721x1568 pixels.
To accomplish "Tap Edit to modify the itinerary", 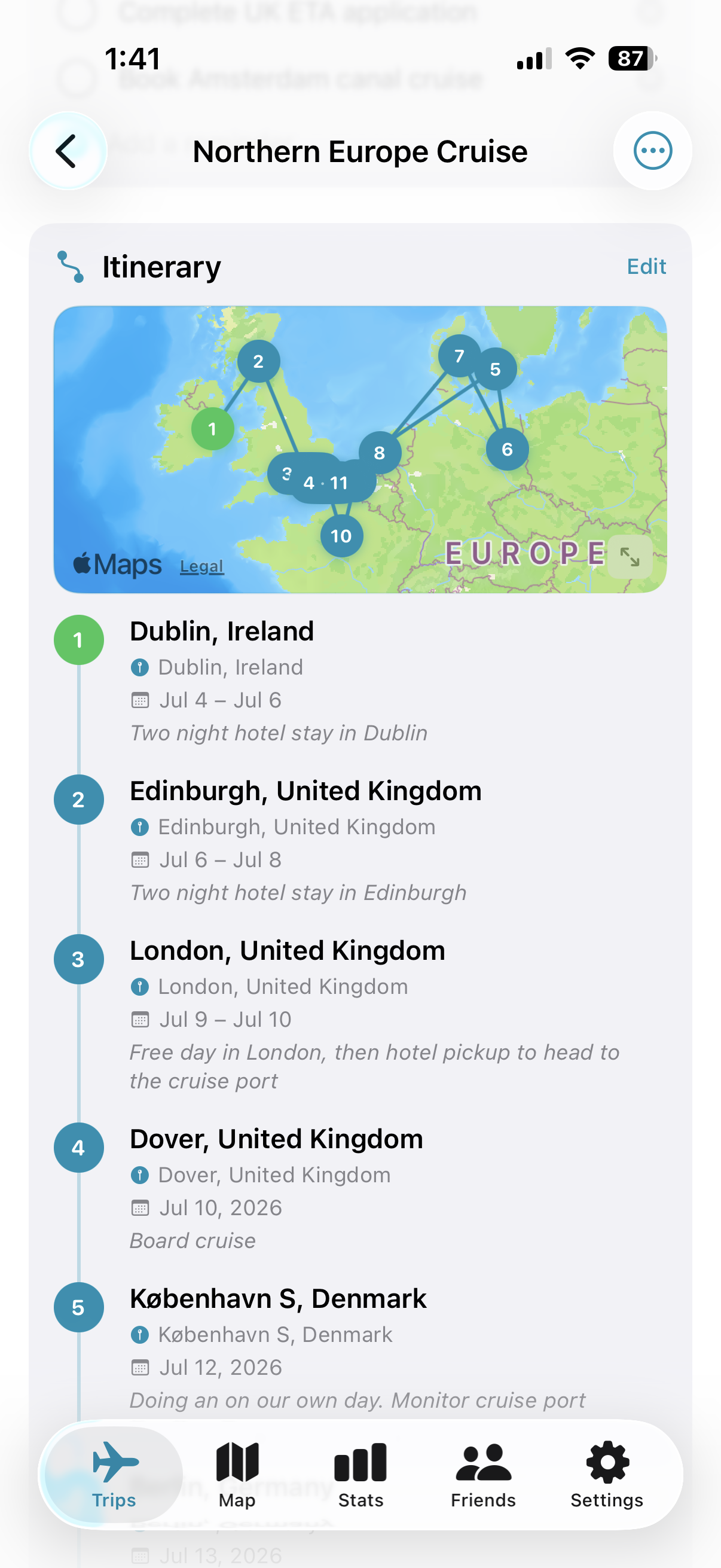I will pos(646,266).
